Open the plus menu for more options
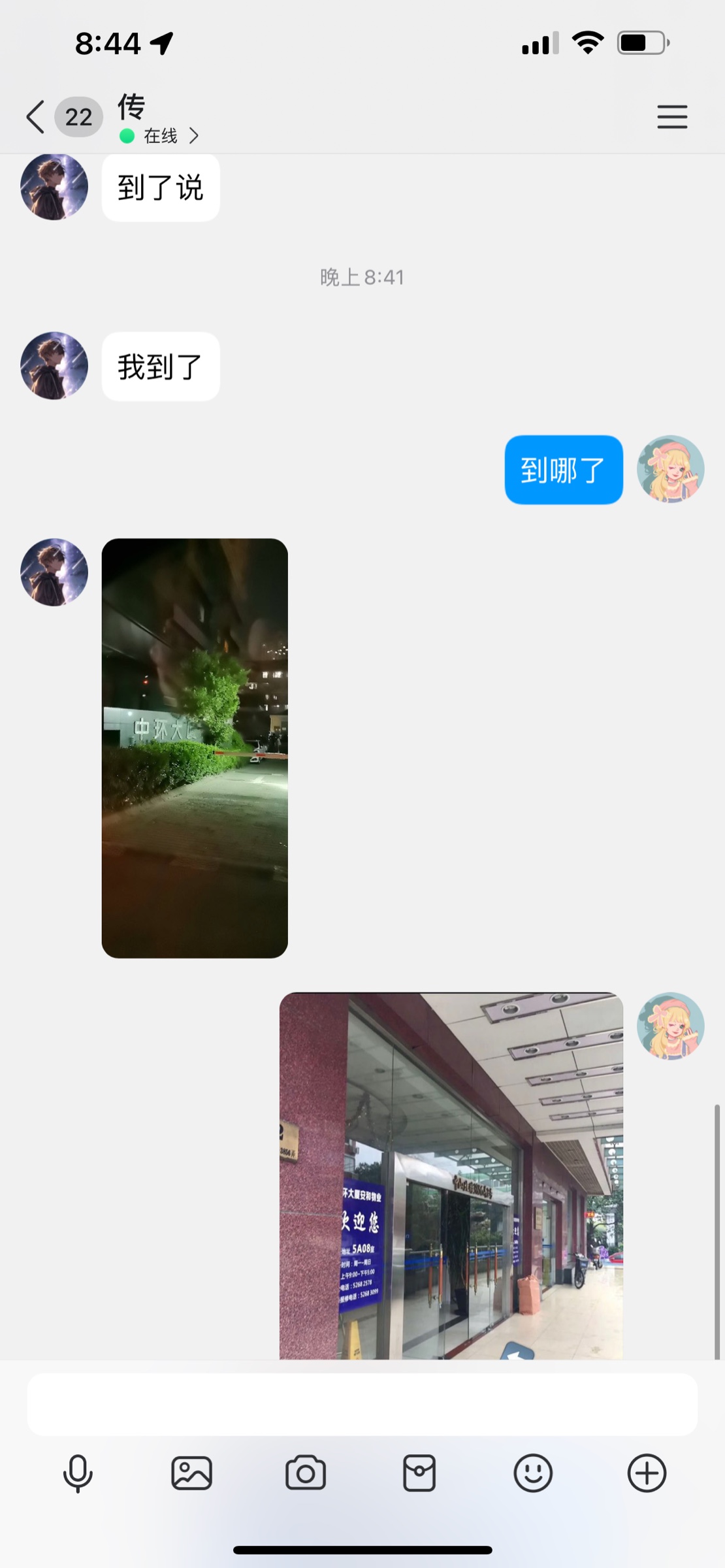The width and height of the screenshot is (725, 1568). click(x=647, y=1474)
